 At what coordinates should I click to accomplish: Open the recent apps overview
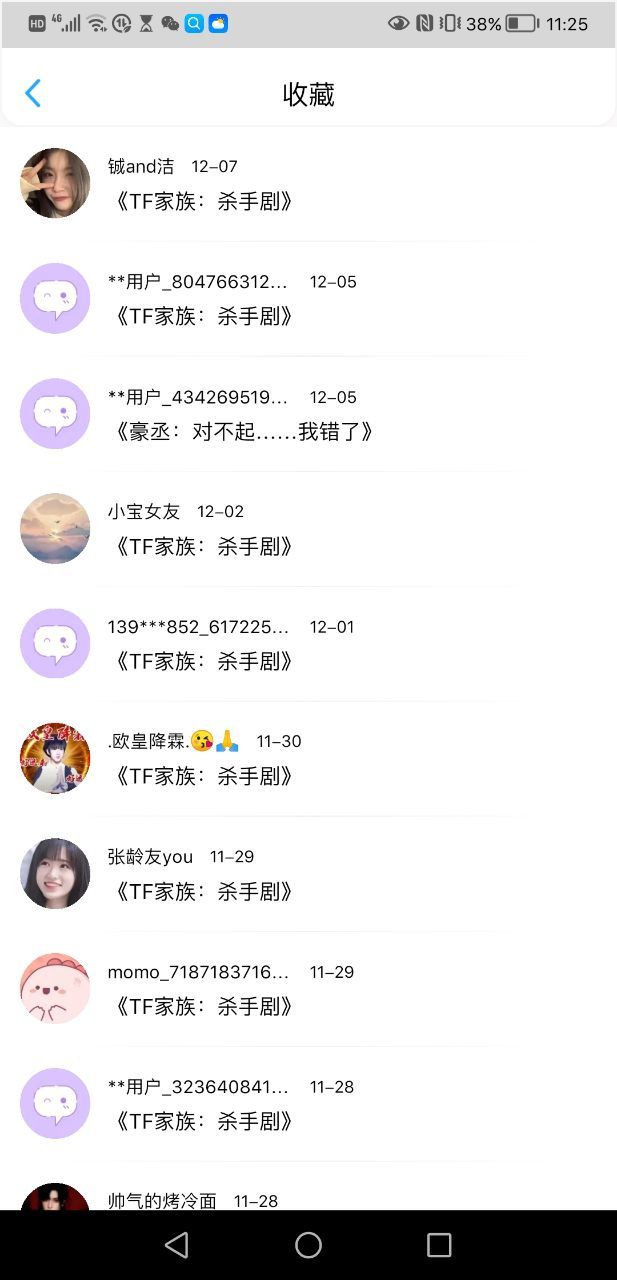439,1245
